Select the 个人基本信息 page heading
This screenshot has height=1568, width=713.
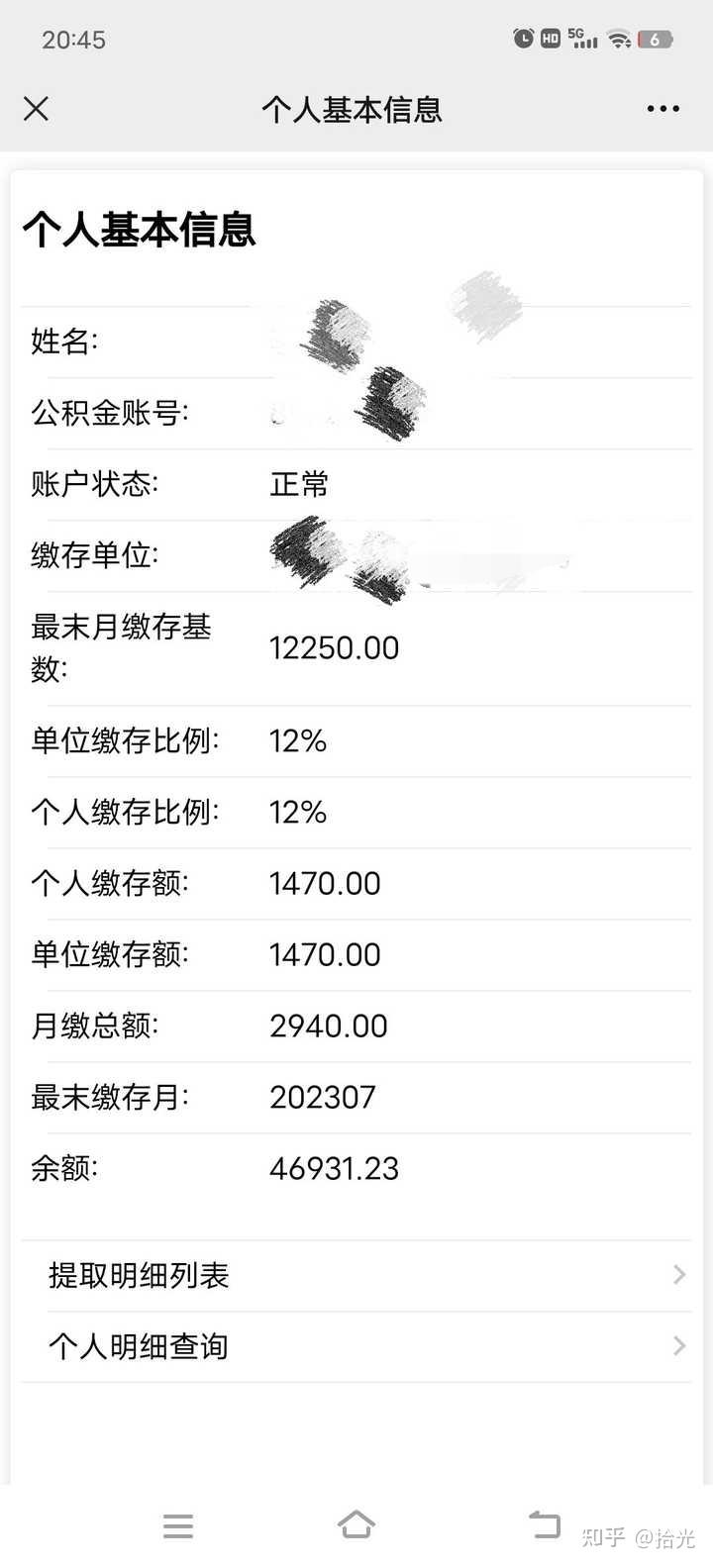(x=139, y=230)
